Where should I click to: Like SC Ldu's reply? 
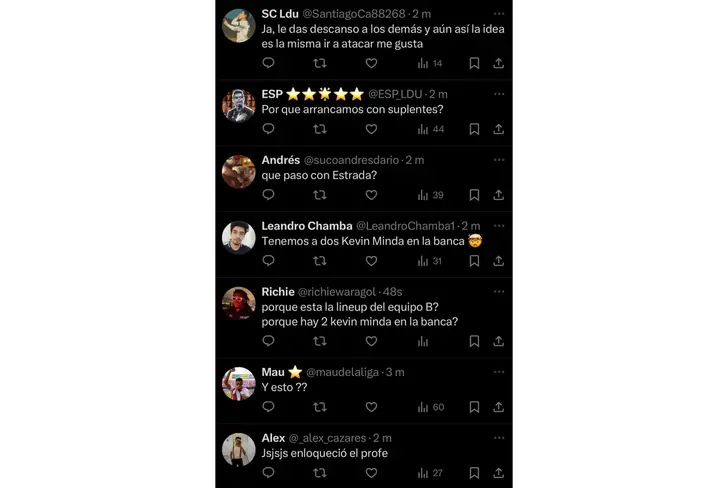tap(371, 63)
